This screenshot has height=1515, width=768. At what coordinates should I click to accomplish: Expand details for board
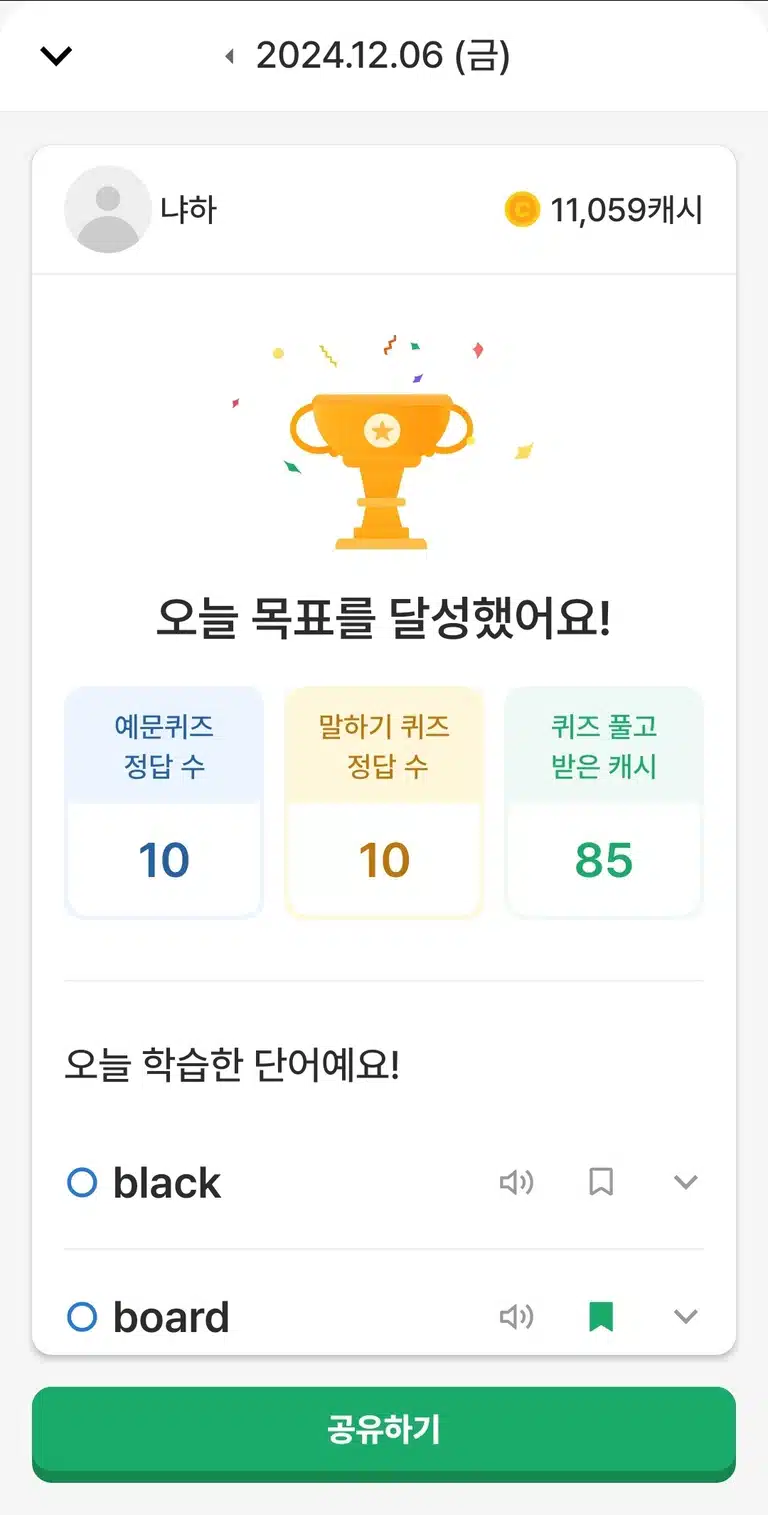pyautogui.click(x=685, y=1317)
